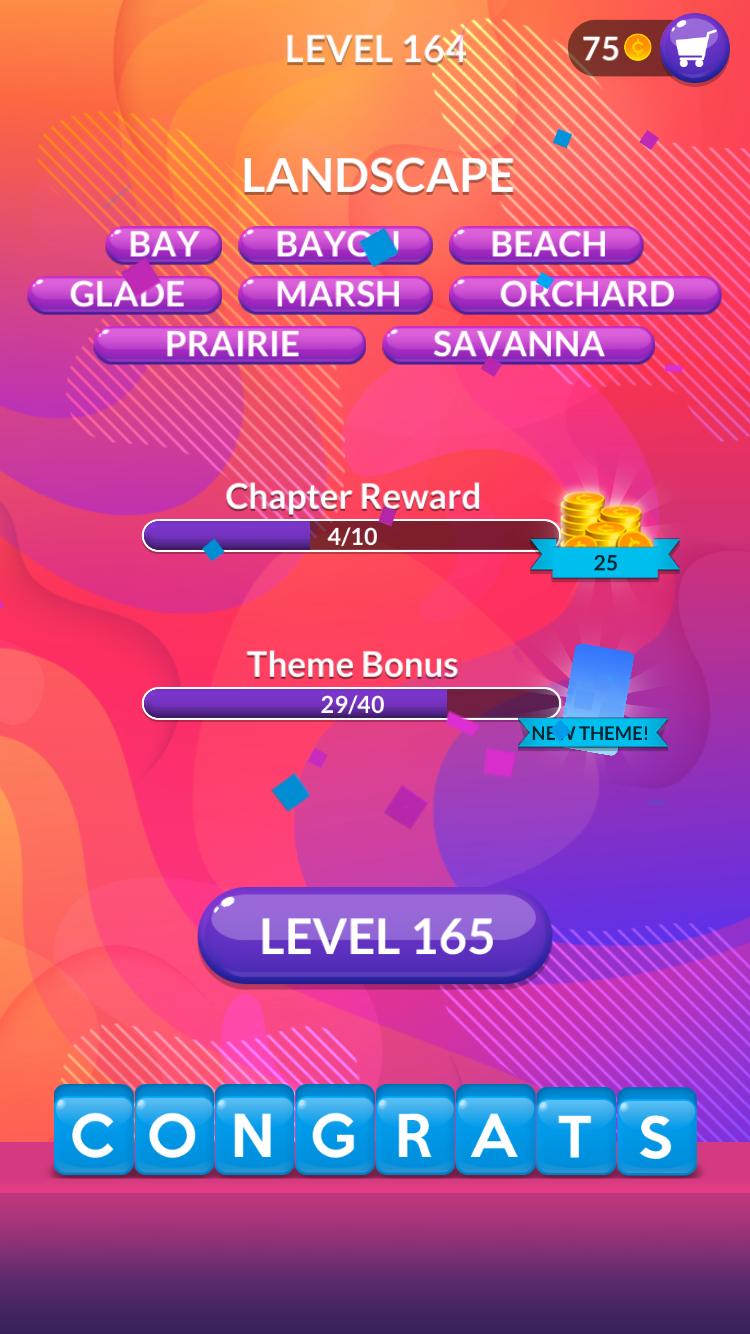Viewport: 750px width, 1334px height.
Task: Open the shop cart icon
Action: (x=694, y=48)
